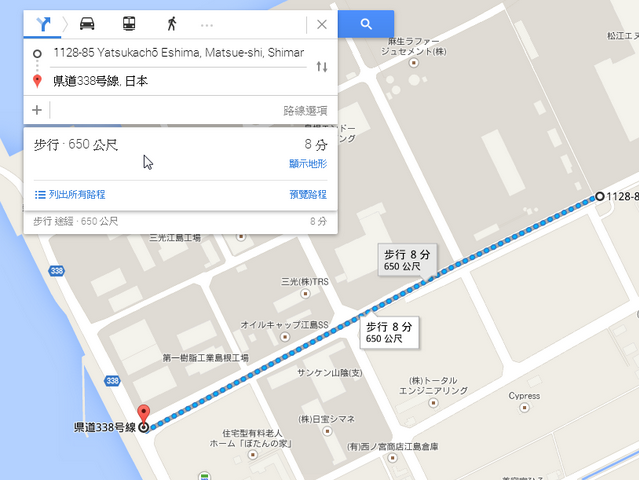Viewport: 639px width, 480px height.
Task: Open 路線選項 route options
Action: (304, 111)
